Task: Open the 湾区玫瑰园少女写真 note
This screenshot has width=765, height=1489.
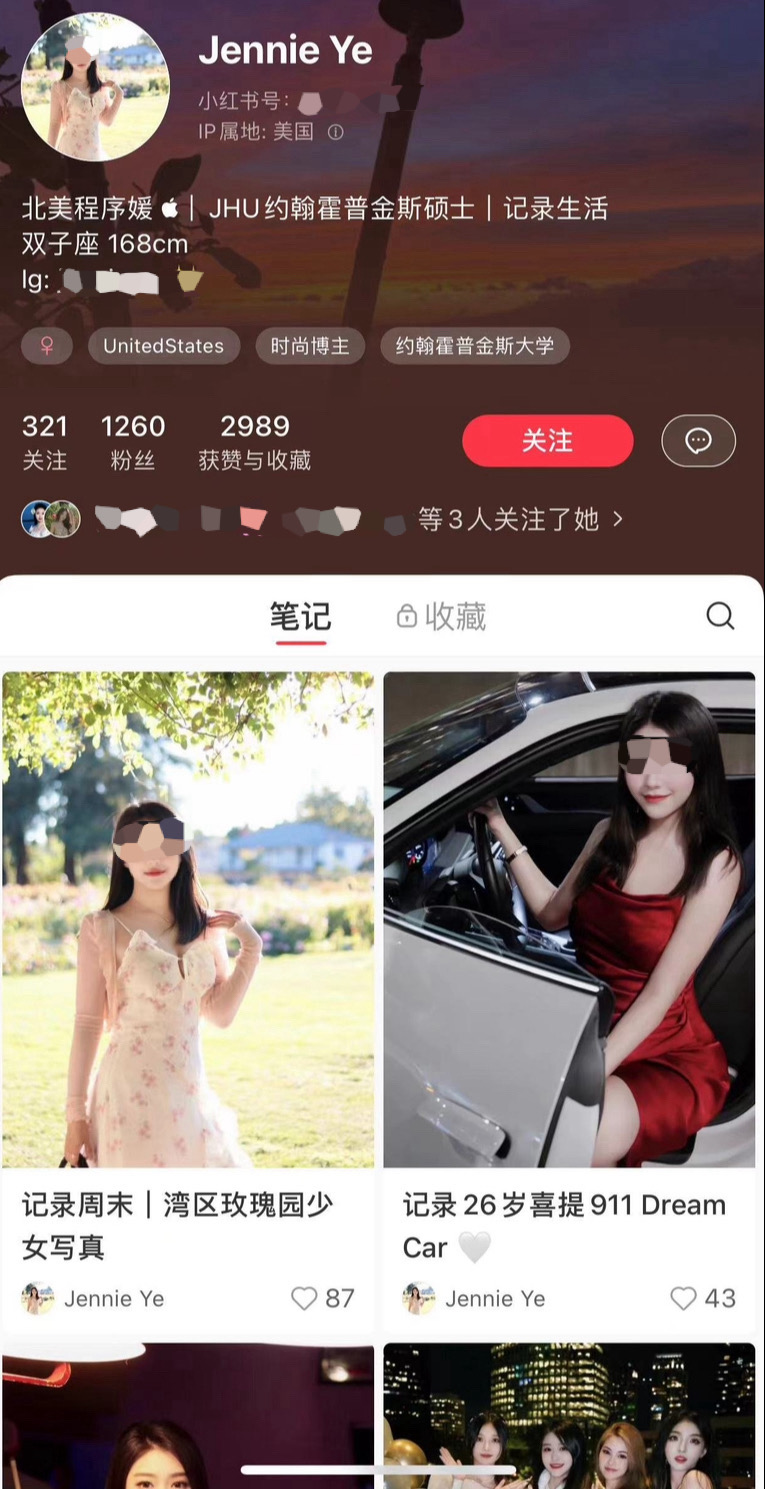Action: [188, 919]
